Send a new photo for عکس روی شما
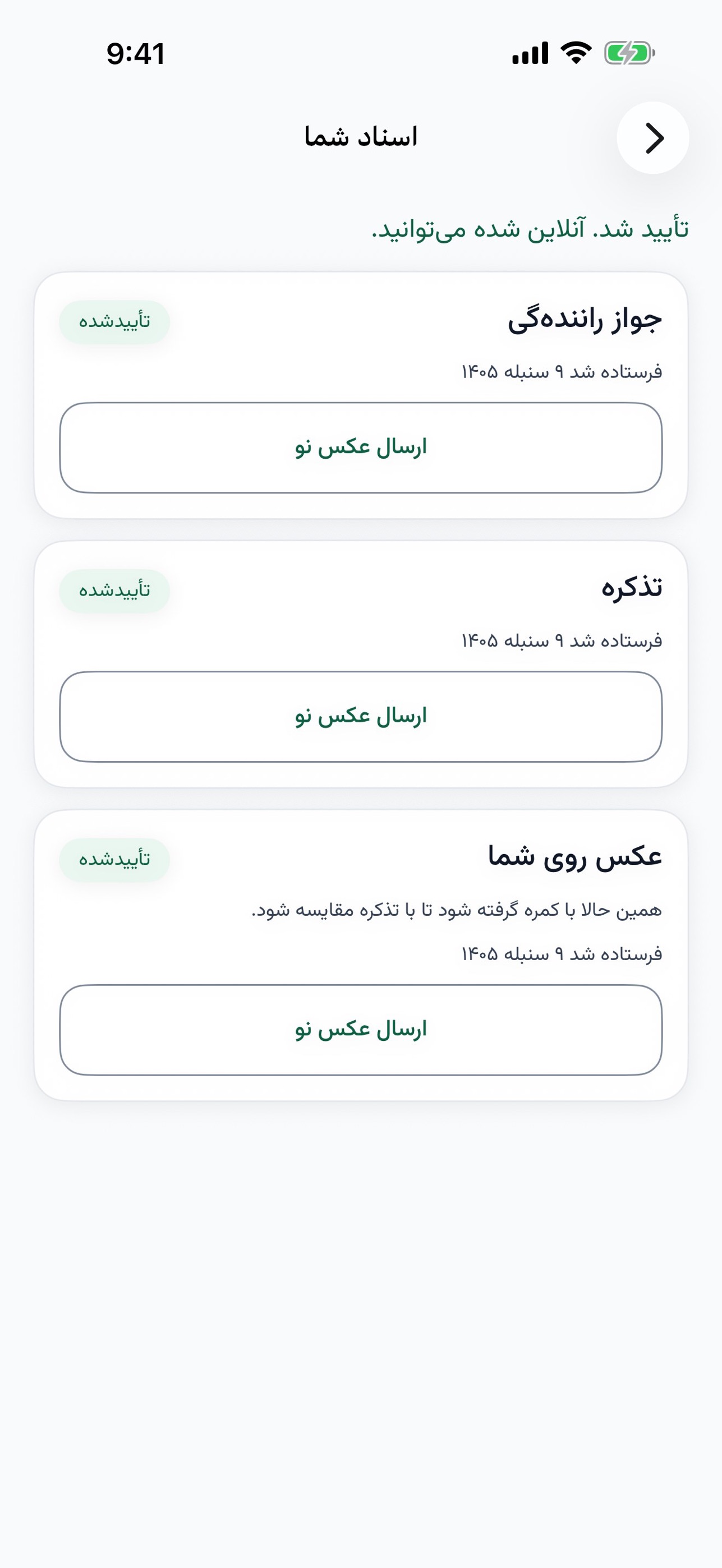The height and width of the screenshot is (1568, 722). click(x=361, y=1030)
